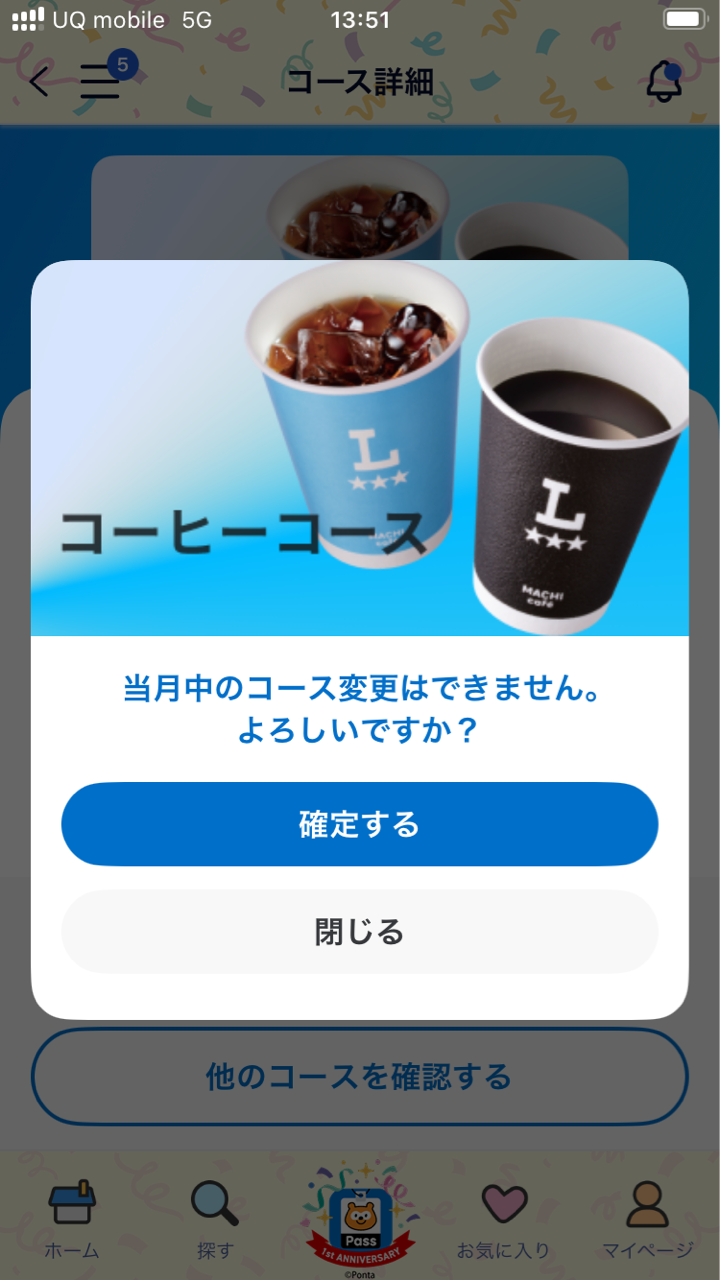Viewport: 720px width, 1280px height.
Task: Tap 他のコースを確認する button
Action: coord(359,1077)
